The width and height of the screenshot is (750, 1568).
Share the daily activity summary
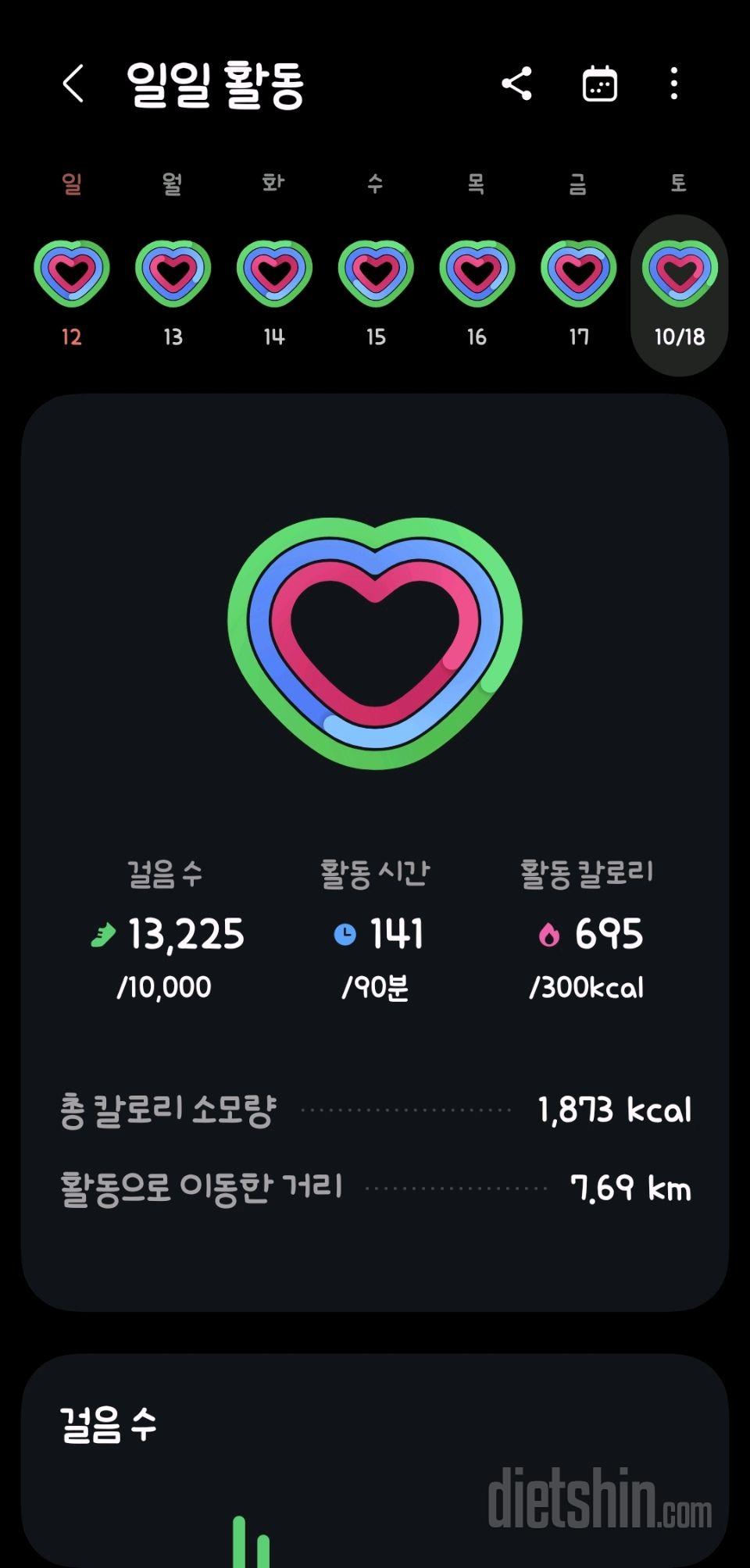(x=516, y=84)
